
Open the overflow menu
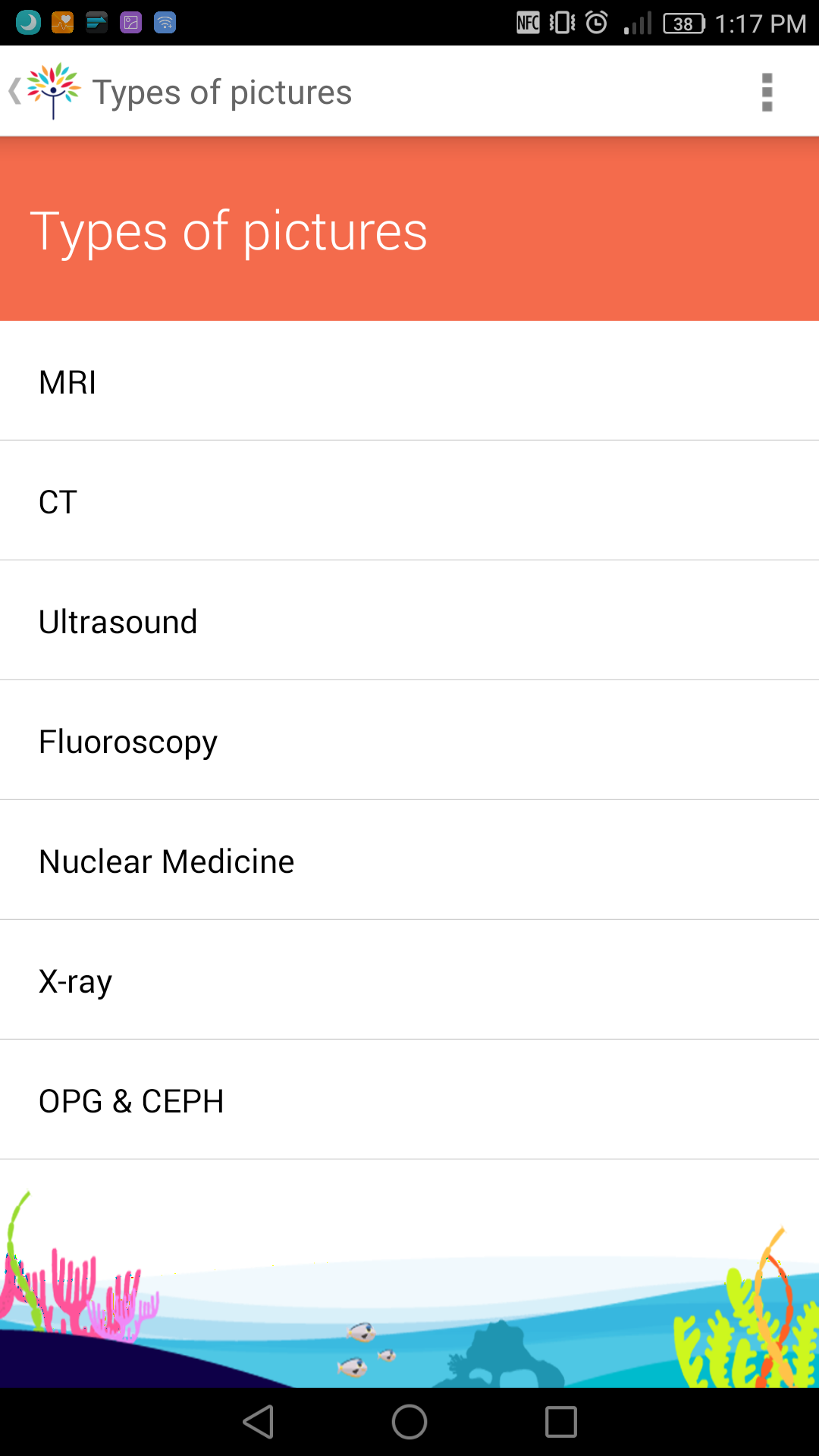pyautogui.click(x=767, y=92)
